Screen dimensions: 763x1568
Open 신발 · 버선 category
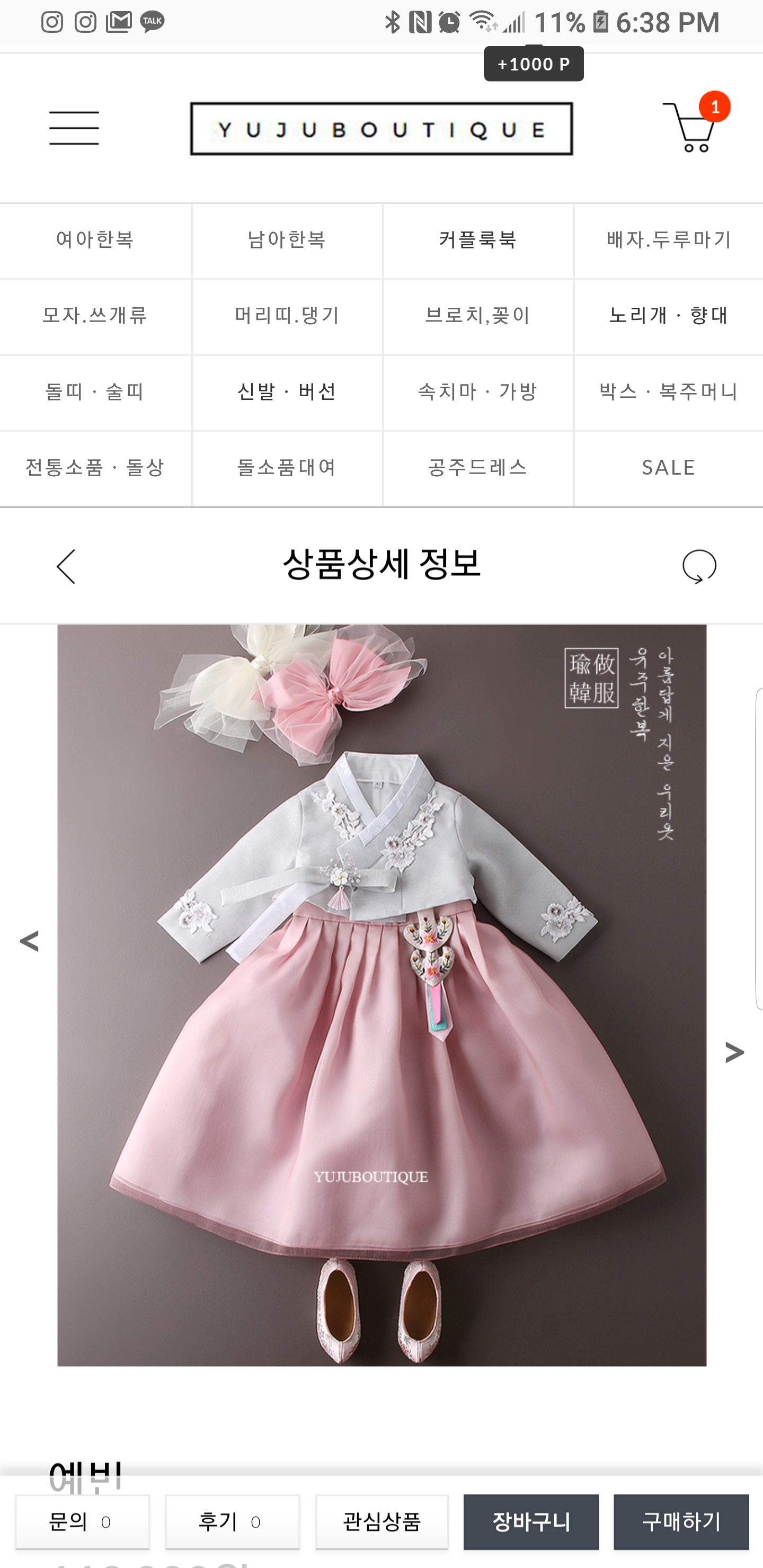(287, 392)
